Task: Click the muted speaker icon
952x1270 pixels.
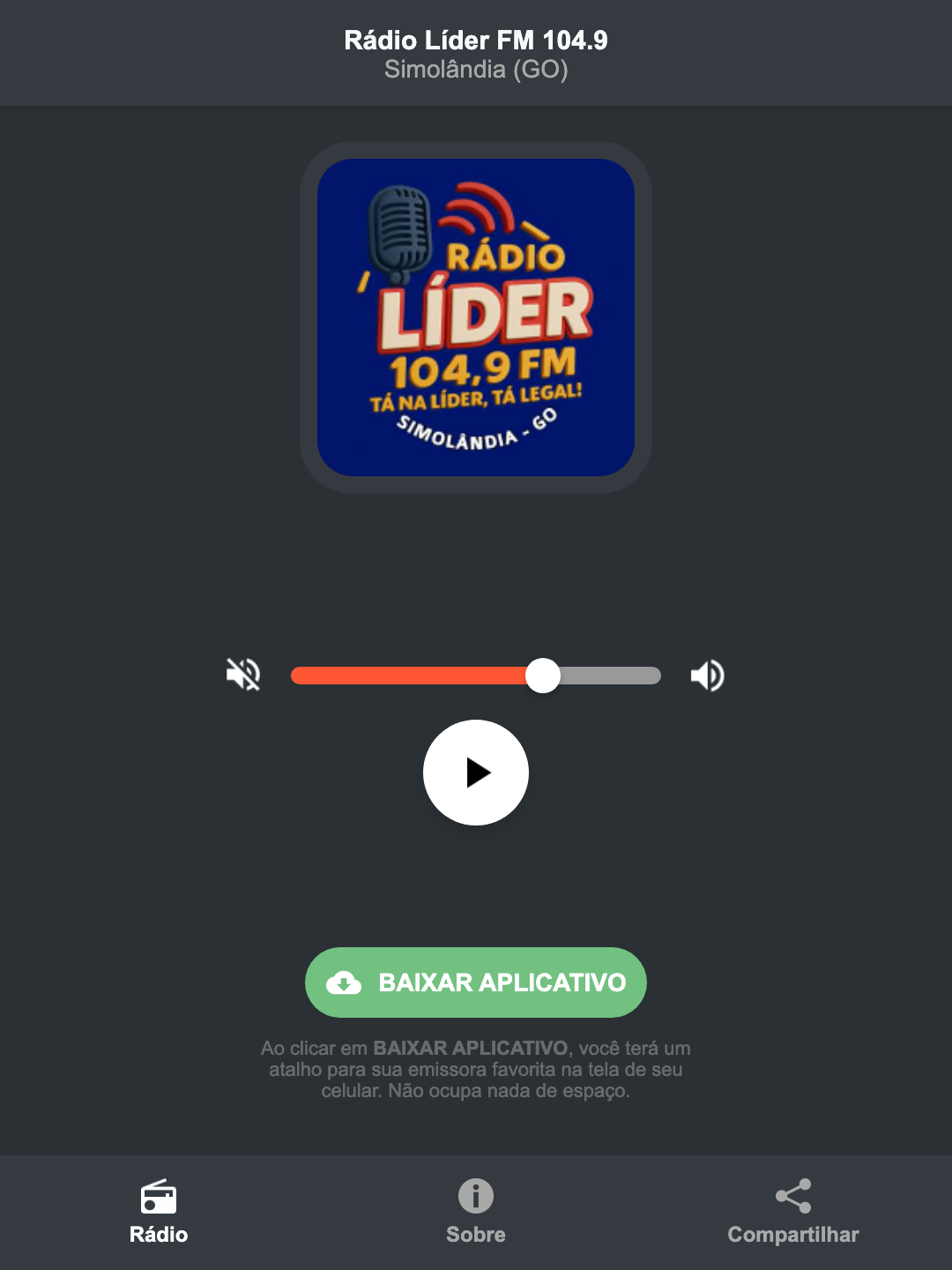Action: point(244,675)
